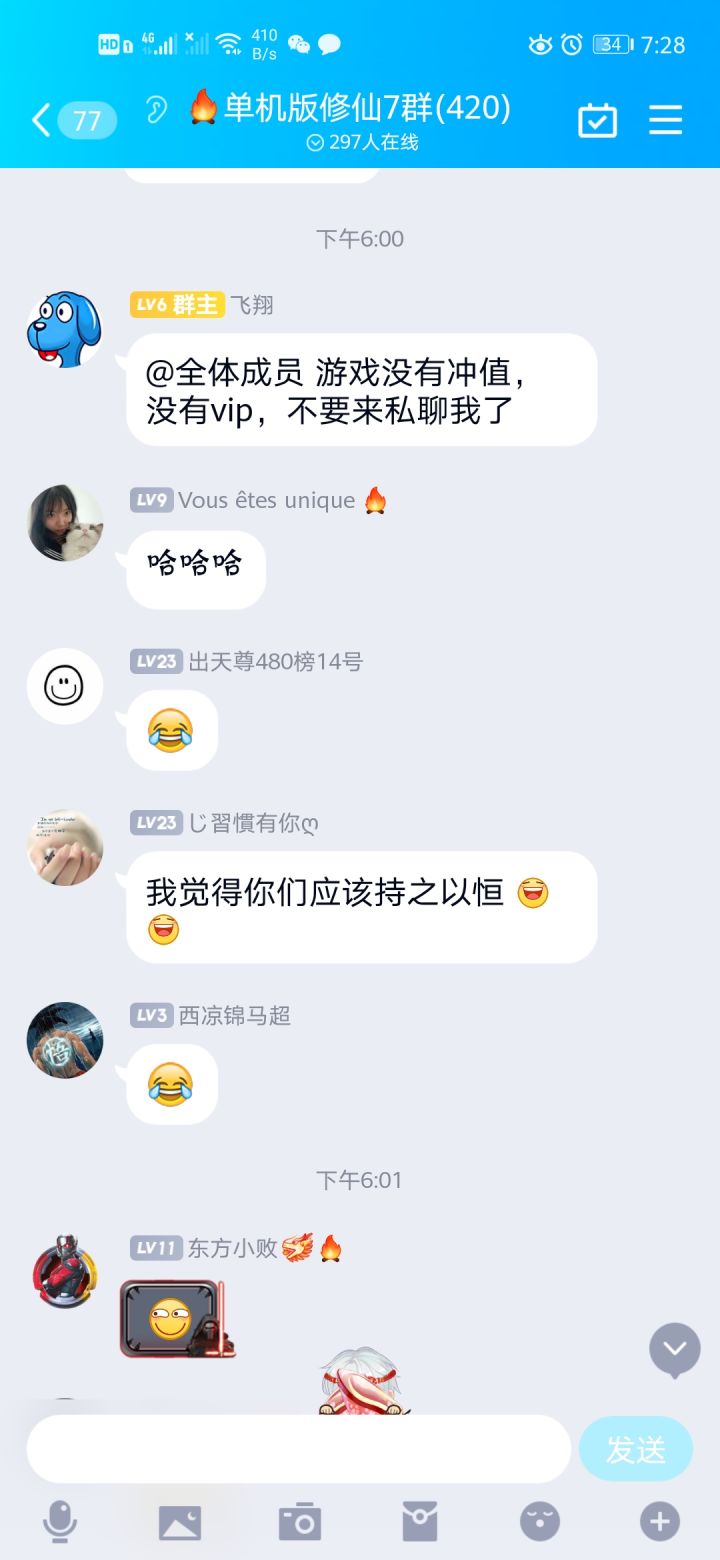Screen dimensions: 720x1560
Task: Tap the 发送 send button
Action: [x=636, y=1449]
